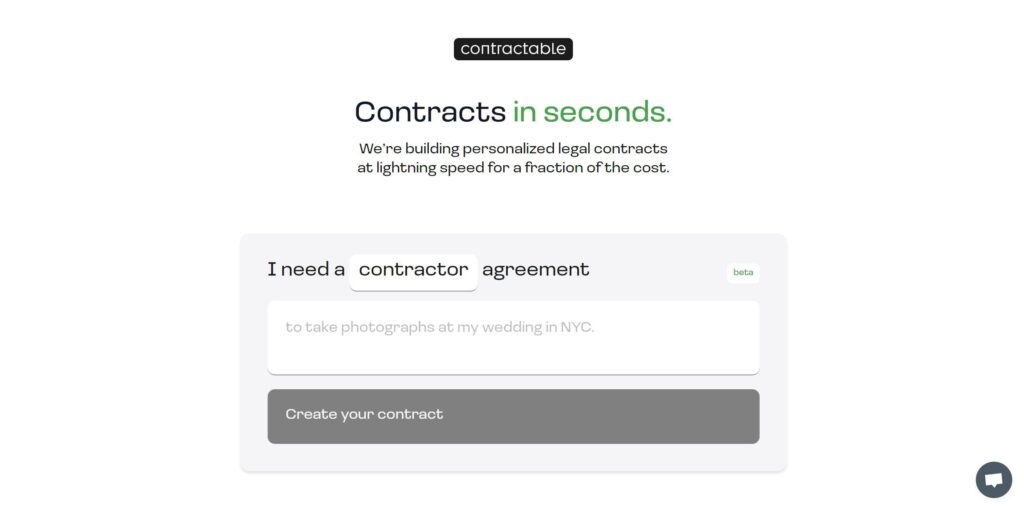The image size is (1024, 507).
Task: Open the contractor agreement type dropdown
Action: point(413,271)
